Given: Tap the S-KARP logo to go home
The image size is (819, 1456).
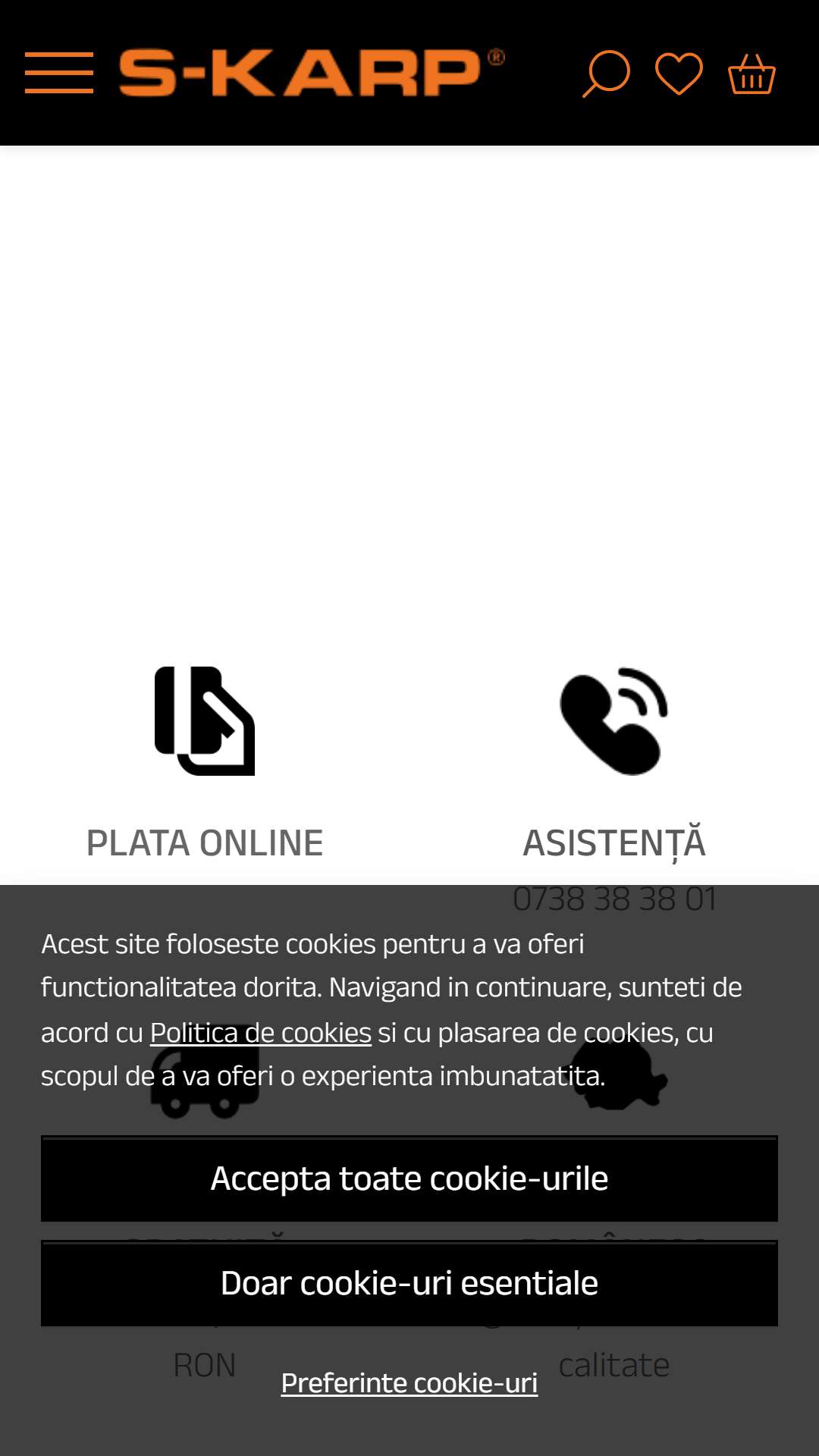Looking at the screenshot, I should 312,73.
